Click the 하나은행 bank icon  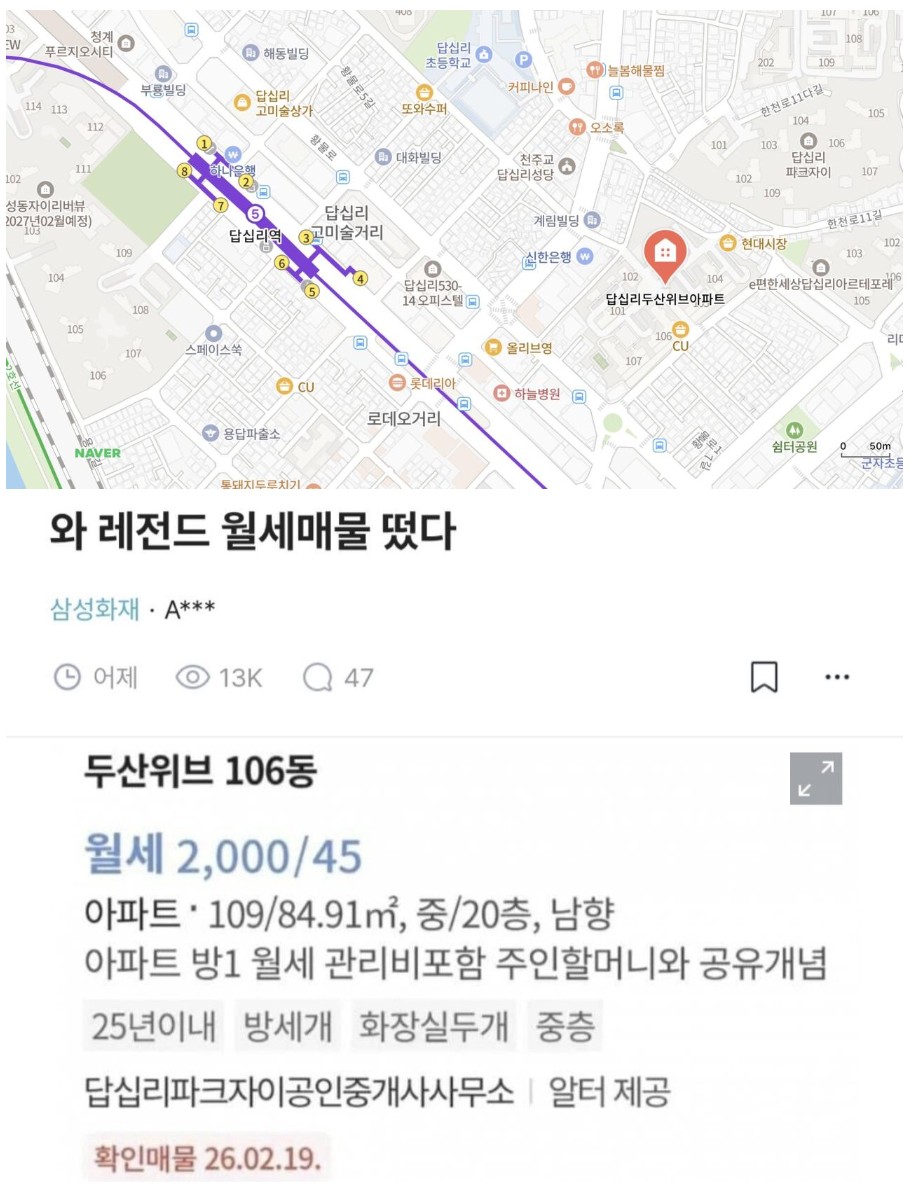[233, 154]
